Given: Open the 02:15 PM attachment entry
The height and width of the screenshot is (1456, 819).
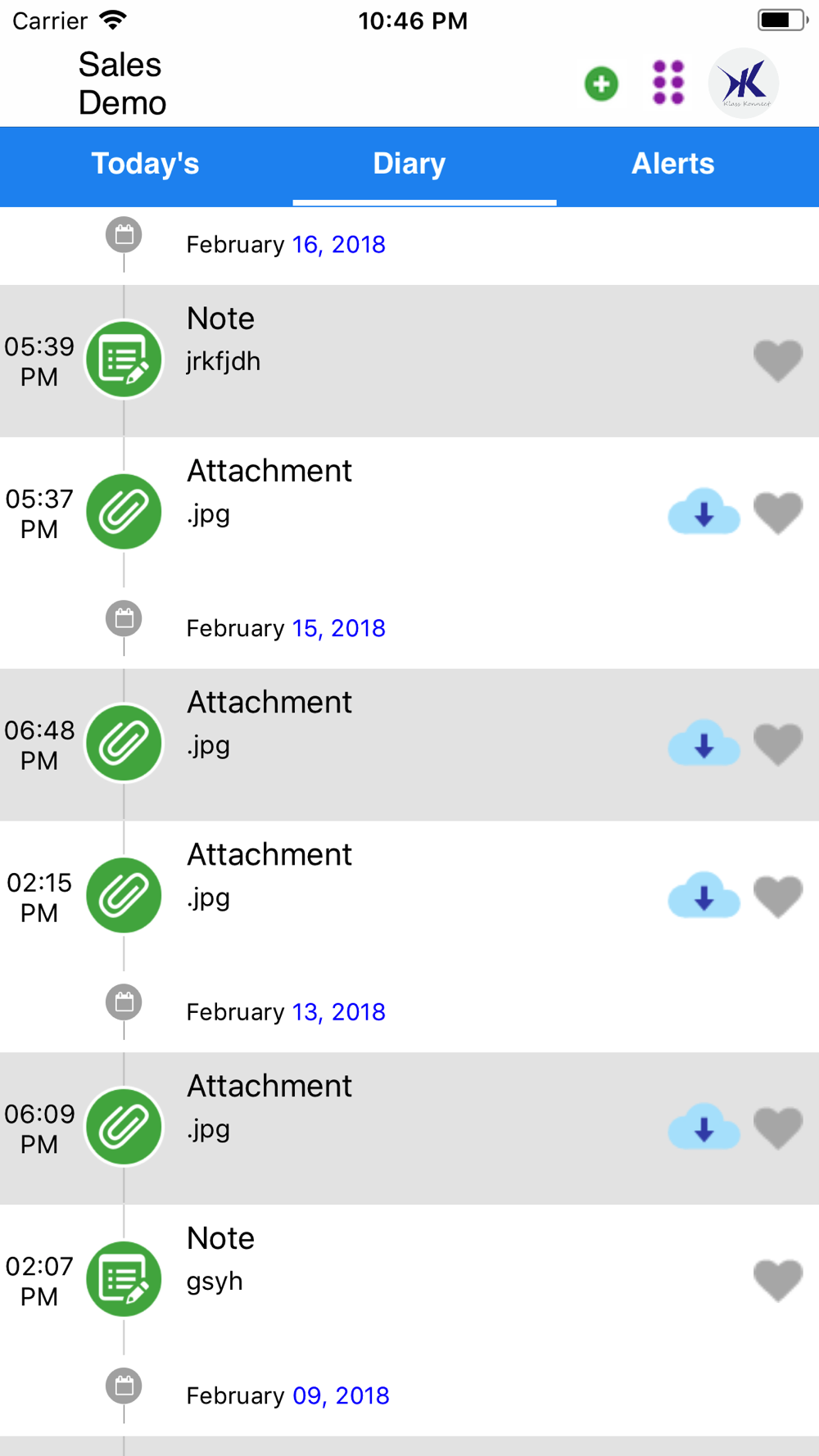Looking at the screenshot, I should click(x=409, y=897).
